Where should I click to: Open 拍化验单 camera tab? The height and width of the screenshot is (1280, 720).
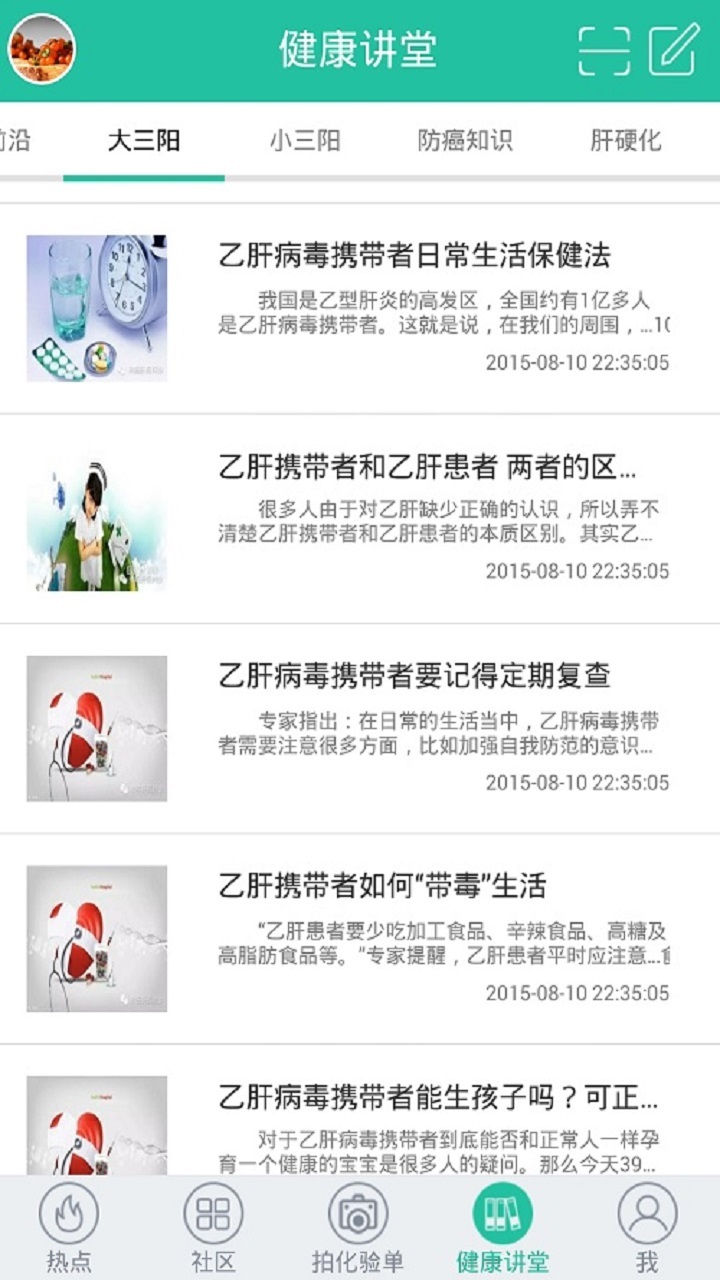(x=358, y=1228)
